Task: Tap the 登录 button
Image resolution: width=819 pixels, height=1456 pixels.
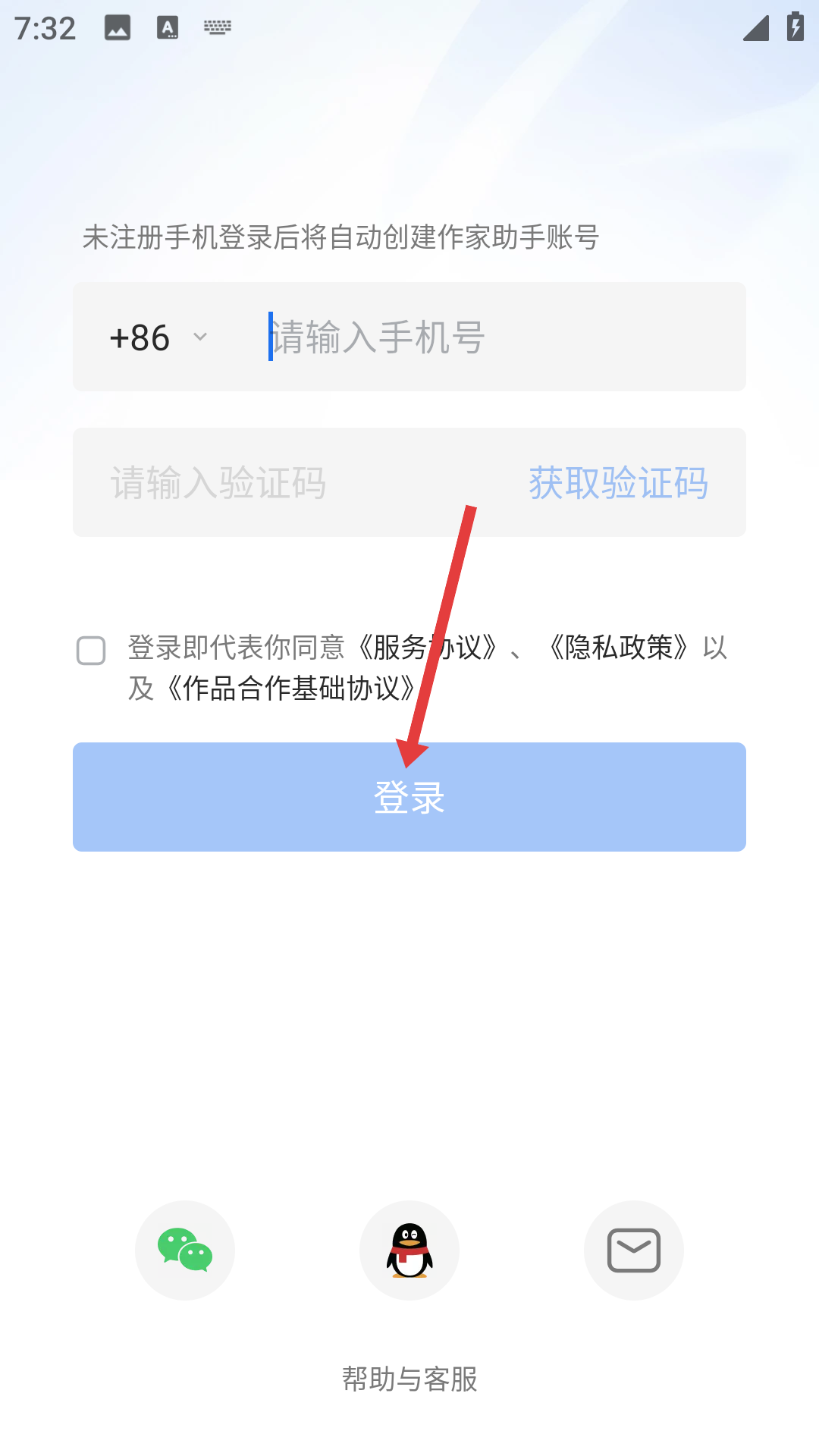Action: [409, 797]
